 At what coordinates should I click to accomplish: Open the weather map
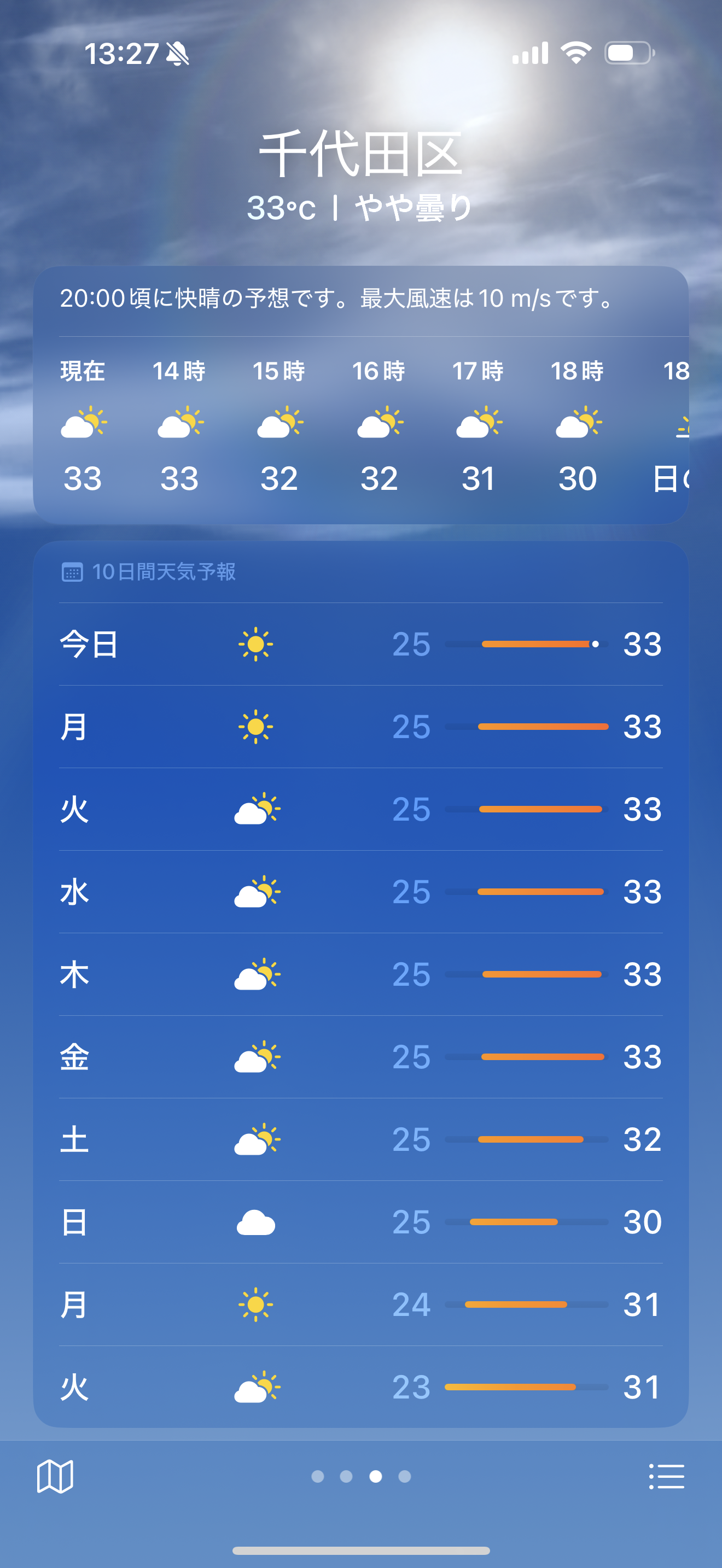click(55, 1476)
